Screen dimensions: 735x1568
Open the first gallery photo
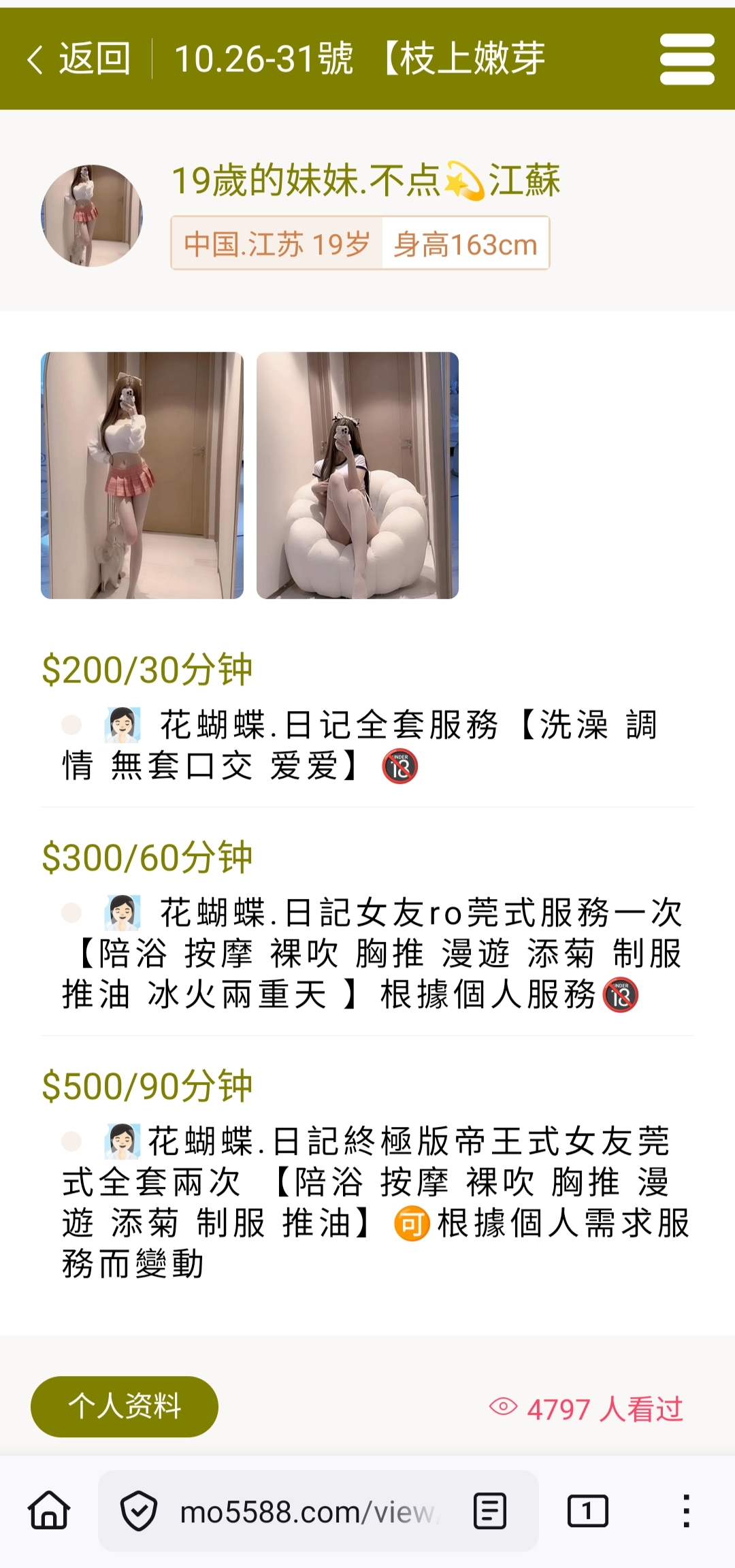pyautogui.click(x=142, y=475)
